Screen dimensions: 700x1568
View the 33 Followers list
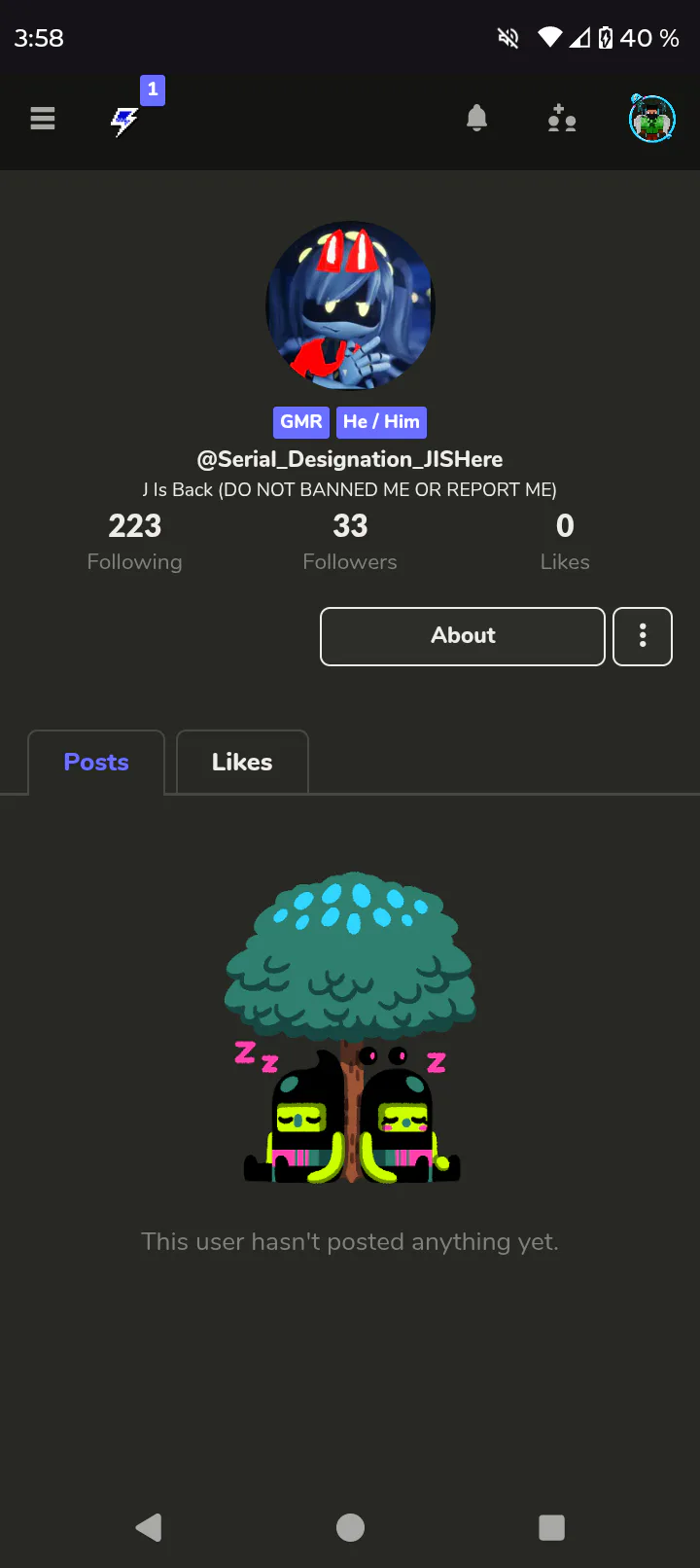(x=350, y=542)
